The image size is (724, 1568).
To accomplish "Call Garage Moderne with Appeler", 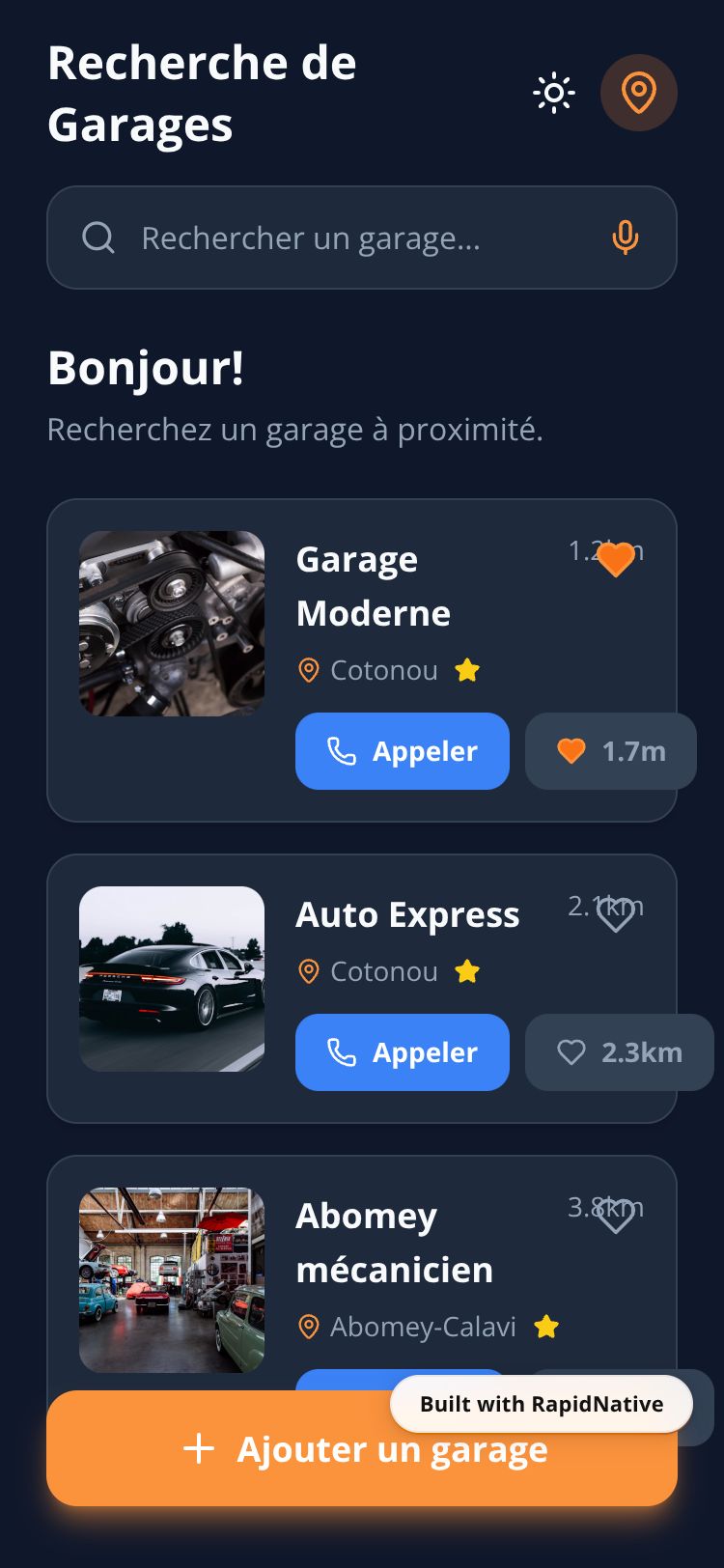I will 402,751.
